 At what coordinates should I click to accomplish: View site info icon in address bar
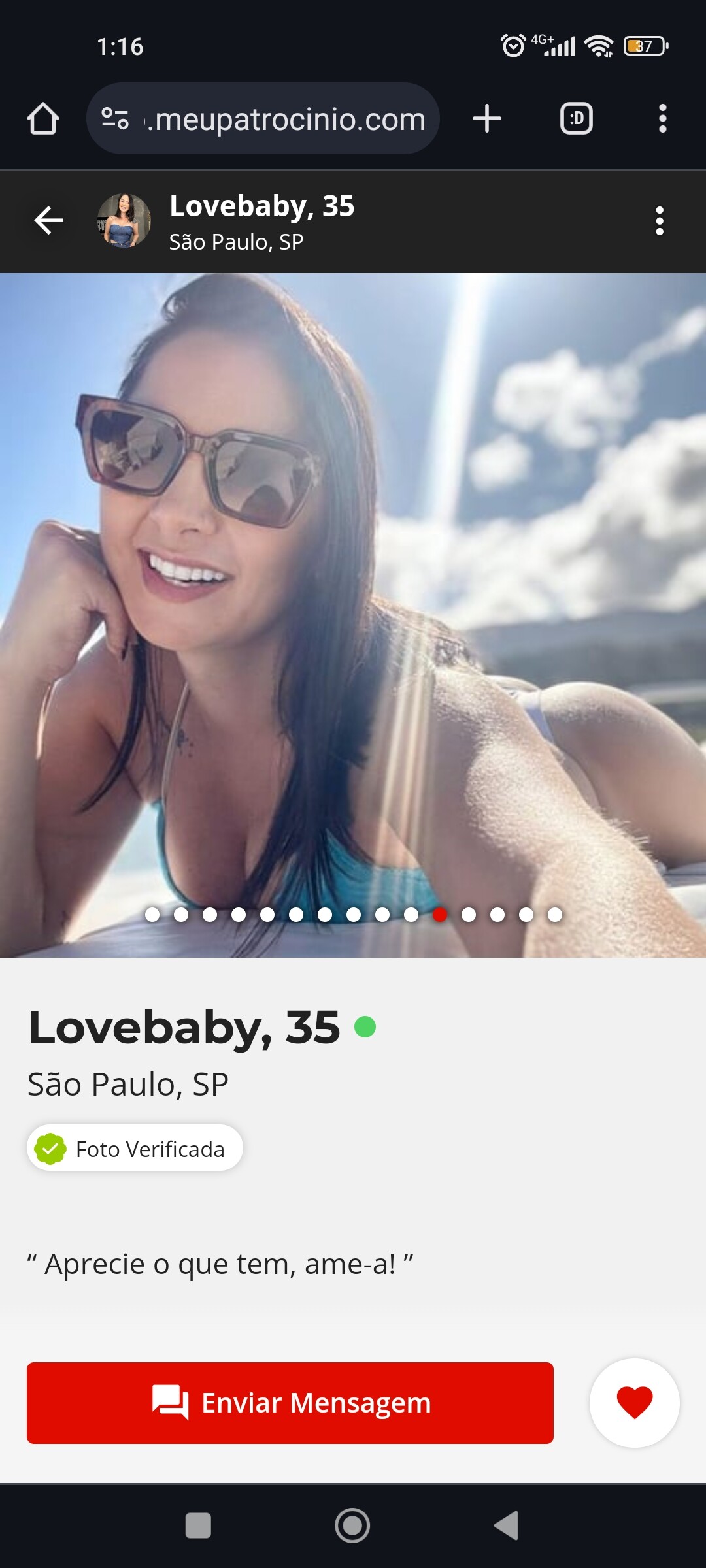click(x=115, y=119)
